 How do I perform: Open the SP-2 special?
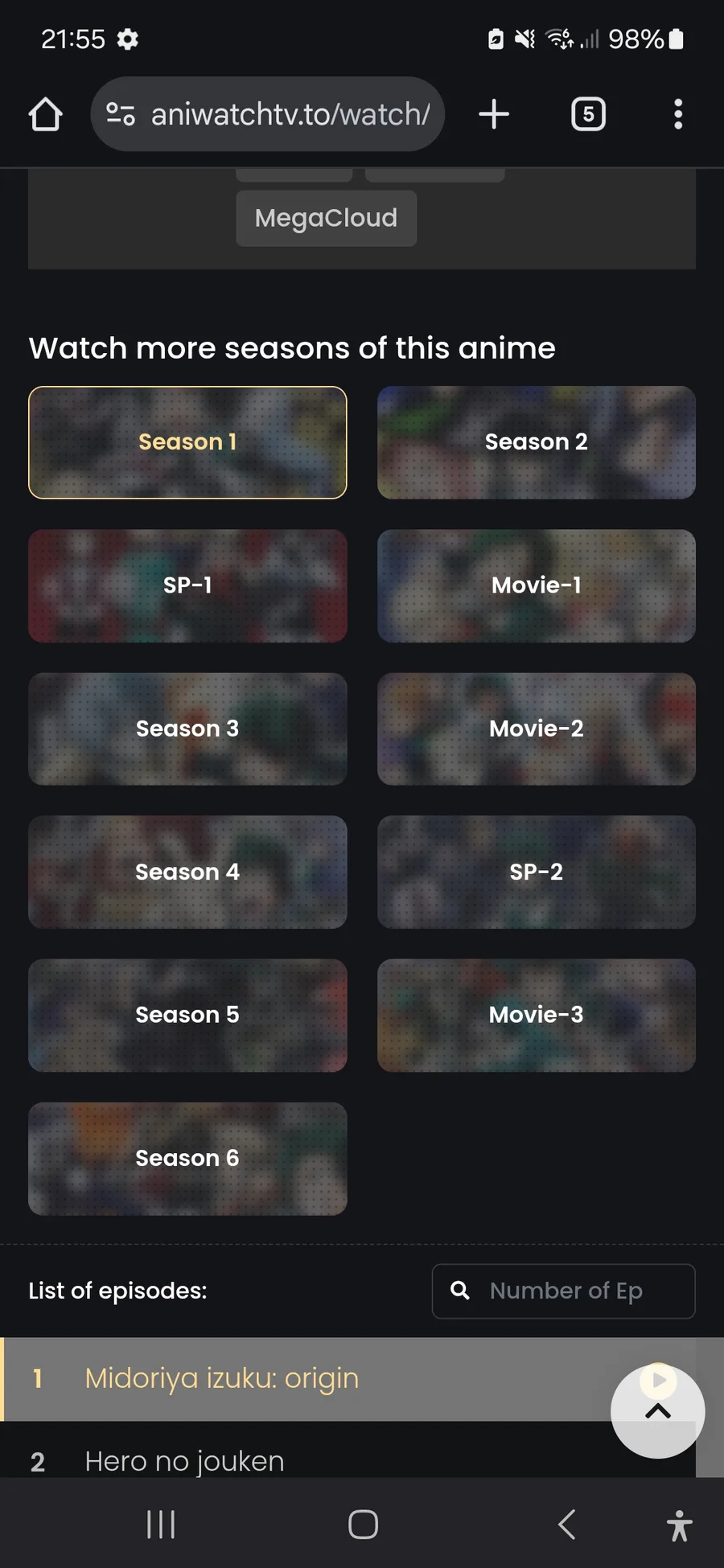coord(536,872)
